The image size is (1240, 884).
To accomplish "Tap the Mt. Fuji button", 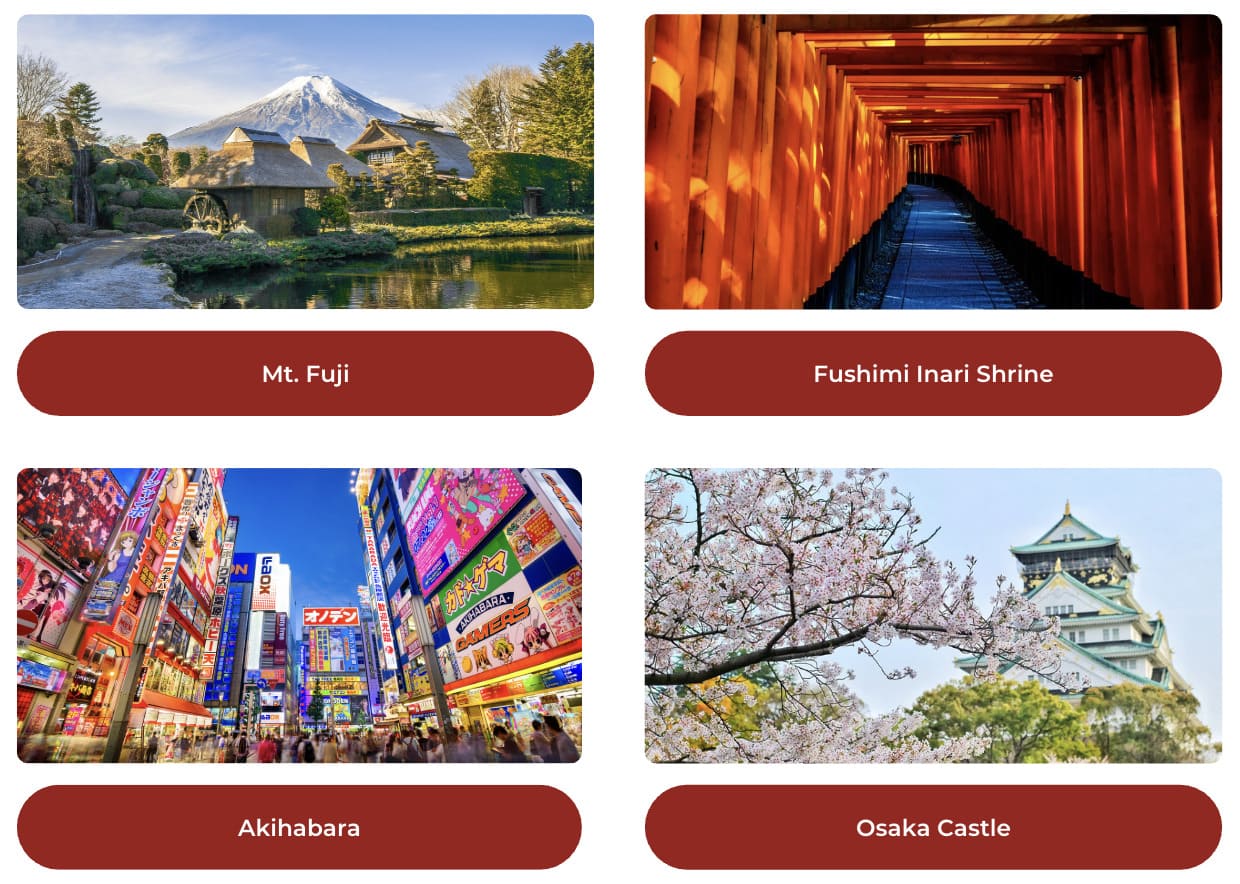I will 305,374.
